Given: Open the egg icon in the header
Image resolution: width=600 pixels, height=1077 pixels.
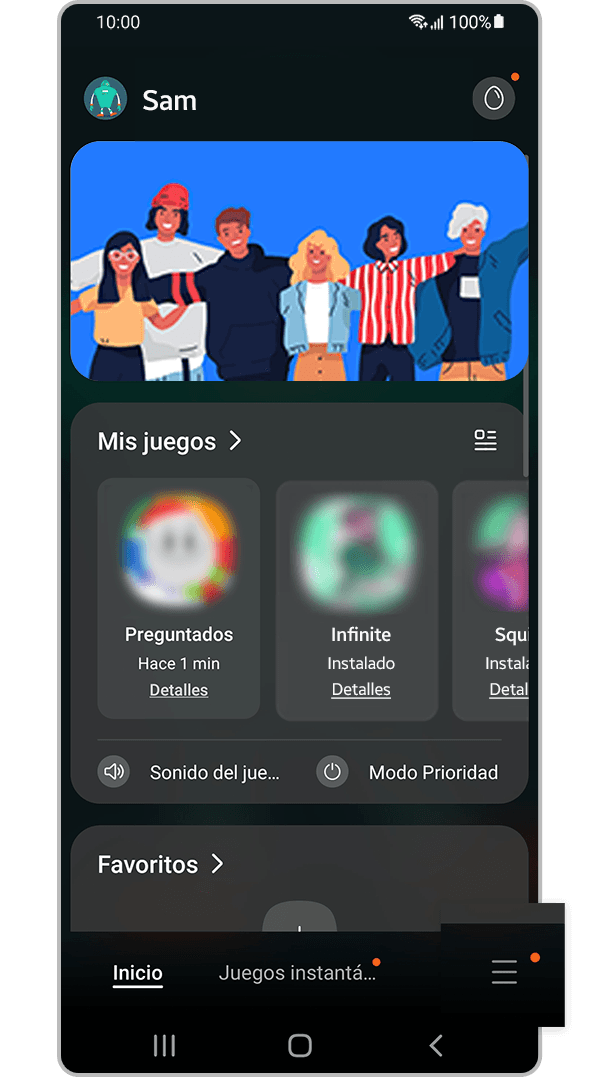Looking at the screenshot, I should (x=493, y=100).
